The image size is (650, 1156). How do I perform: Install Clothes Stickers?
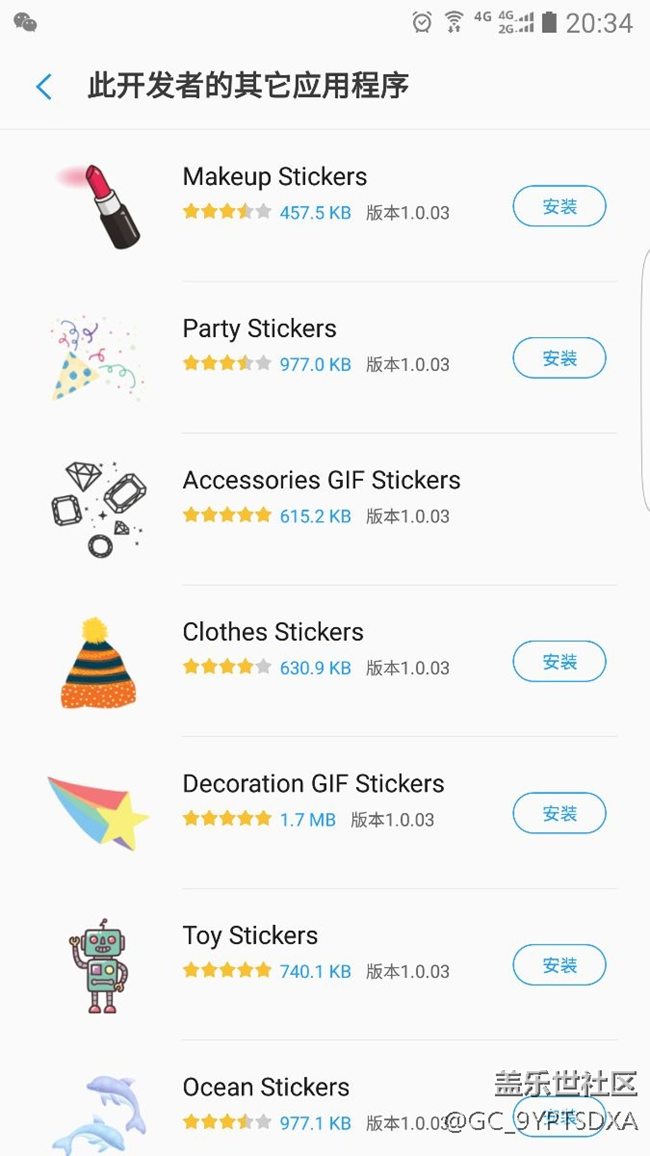tap(559, 662)
